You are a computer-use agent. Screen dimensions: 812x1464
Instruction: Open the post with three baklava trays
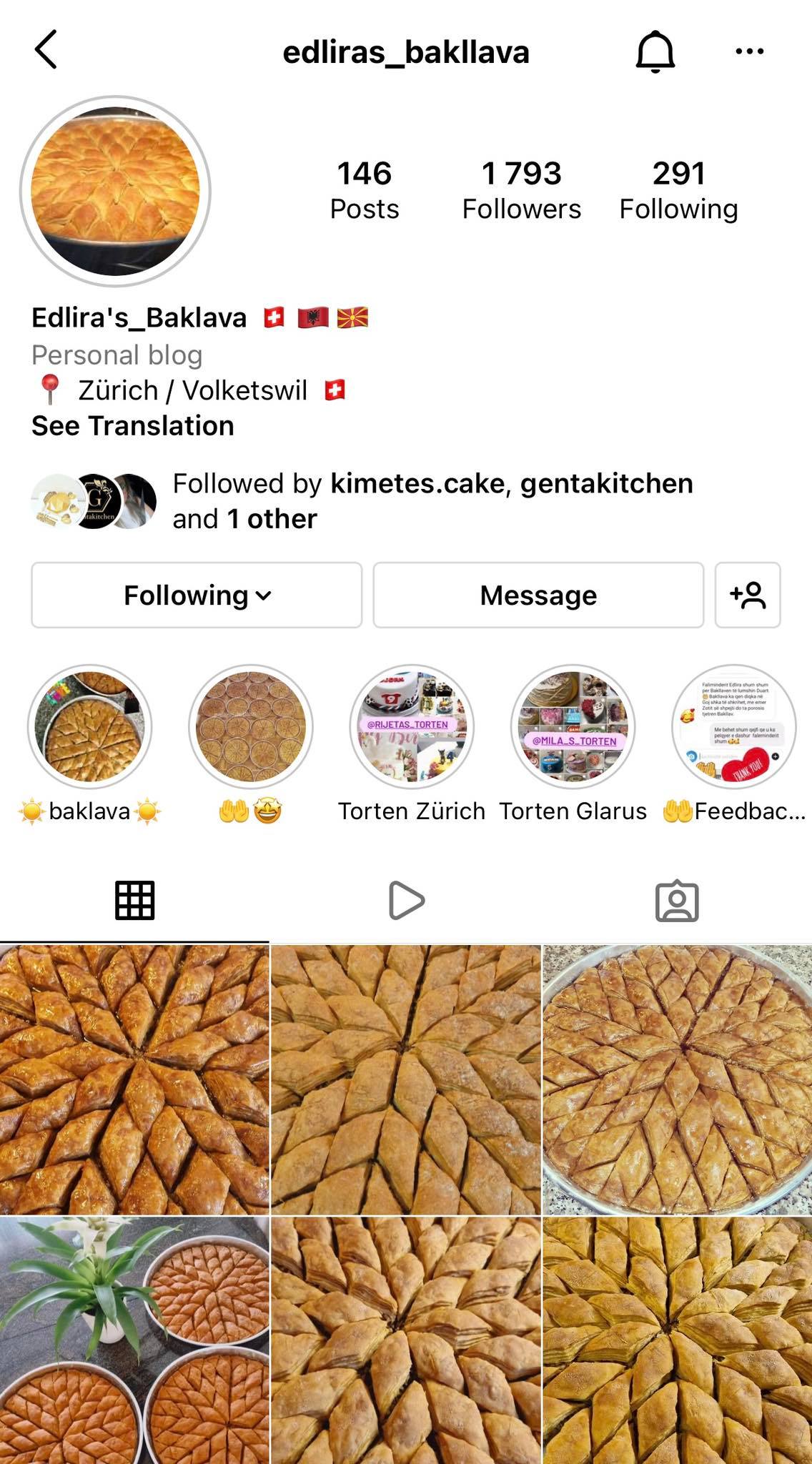coord(134,1340)
